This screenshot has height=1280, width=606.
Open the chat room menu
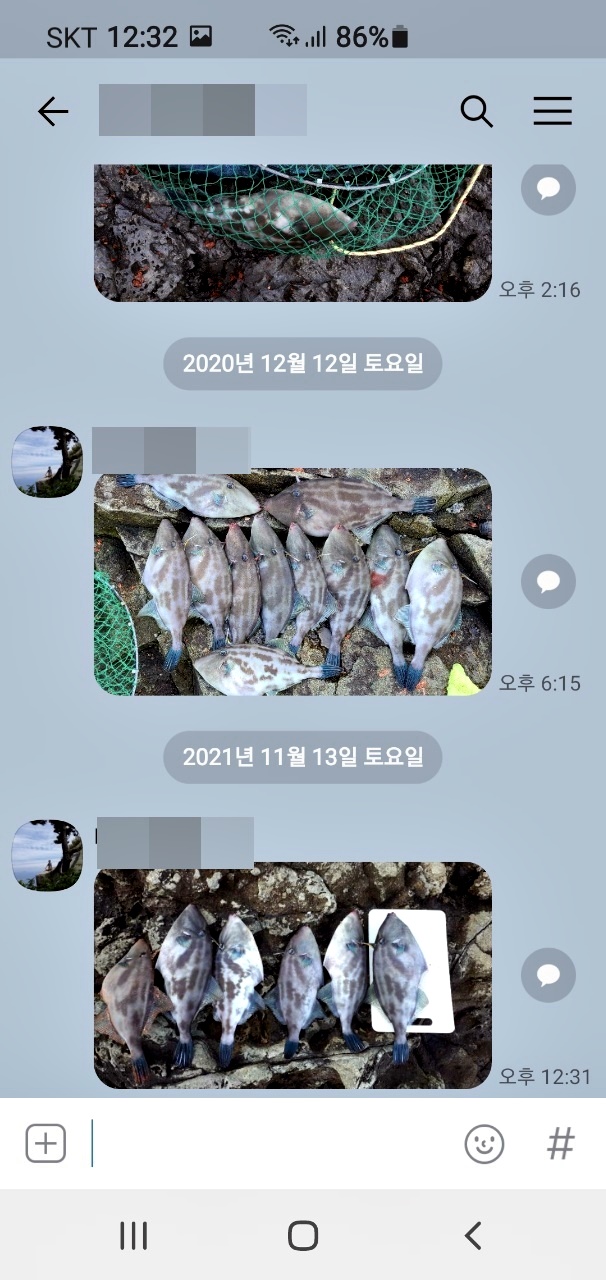[552, 111]
